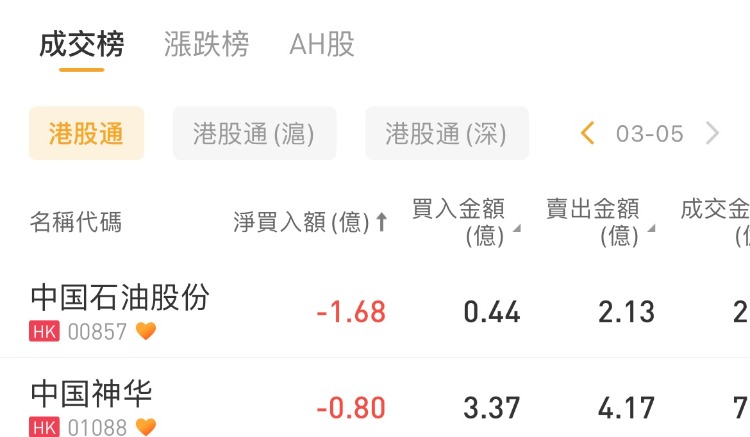
Task: Select the 港股通 filter chip
Action: click(x=86, y=134)
